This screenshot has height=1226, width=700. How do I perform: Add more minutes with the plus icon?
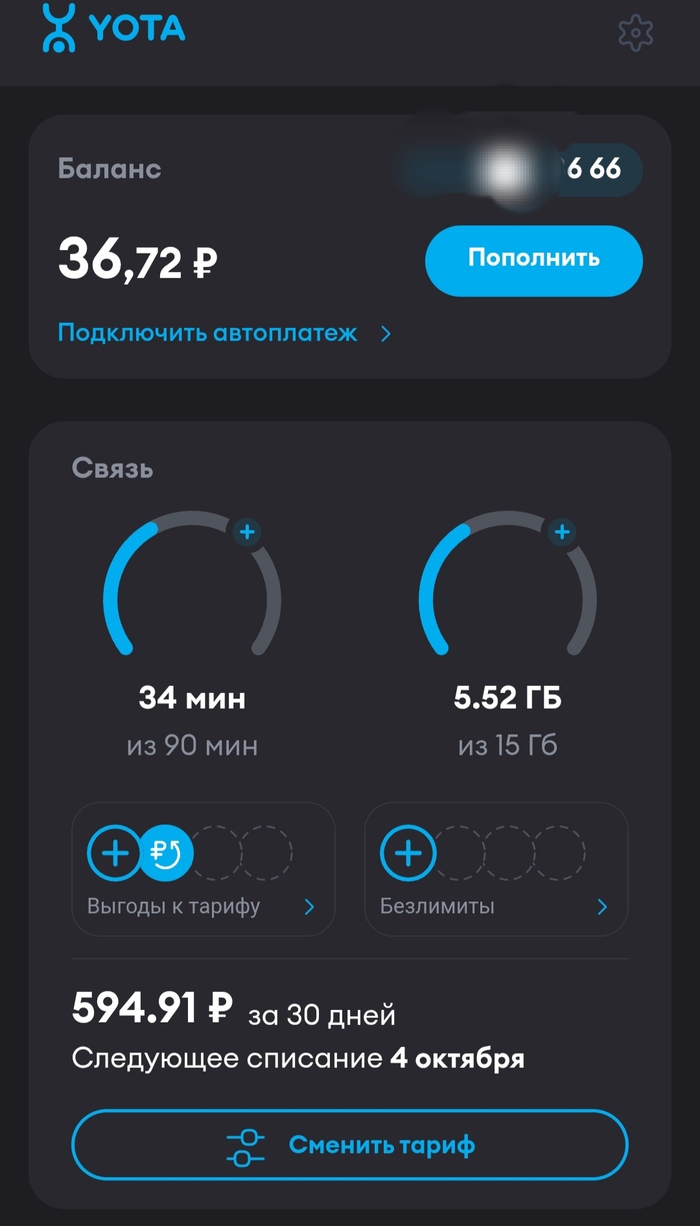pyautogui.click(x=247, y=531)
